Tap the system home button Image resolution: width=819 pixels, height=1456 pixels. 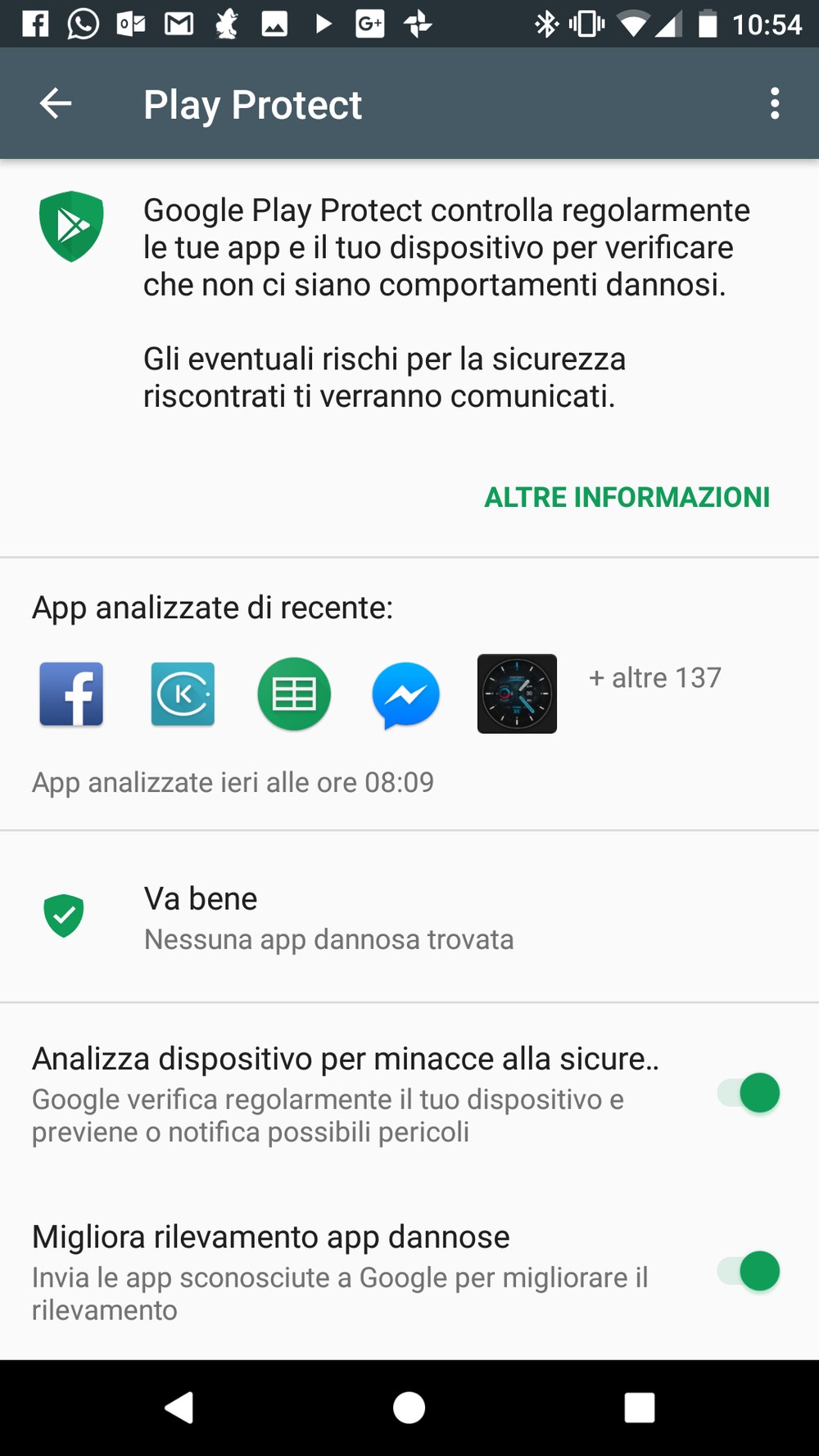pyautogui.click(x=409, y=1408)
